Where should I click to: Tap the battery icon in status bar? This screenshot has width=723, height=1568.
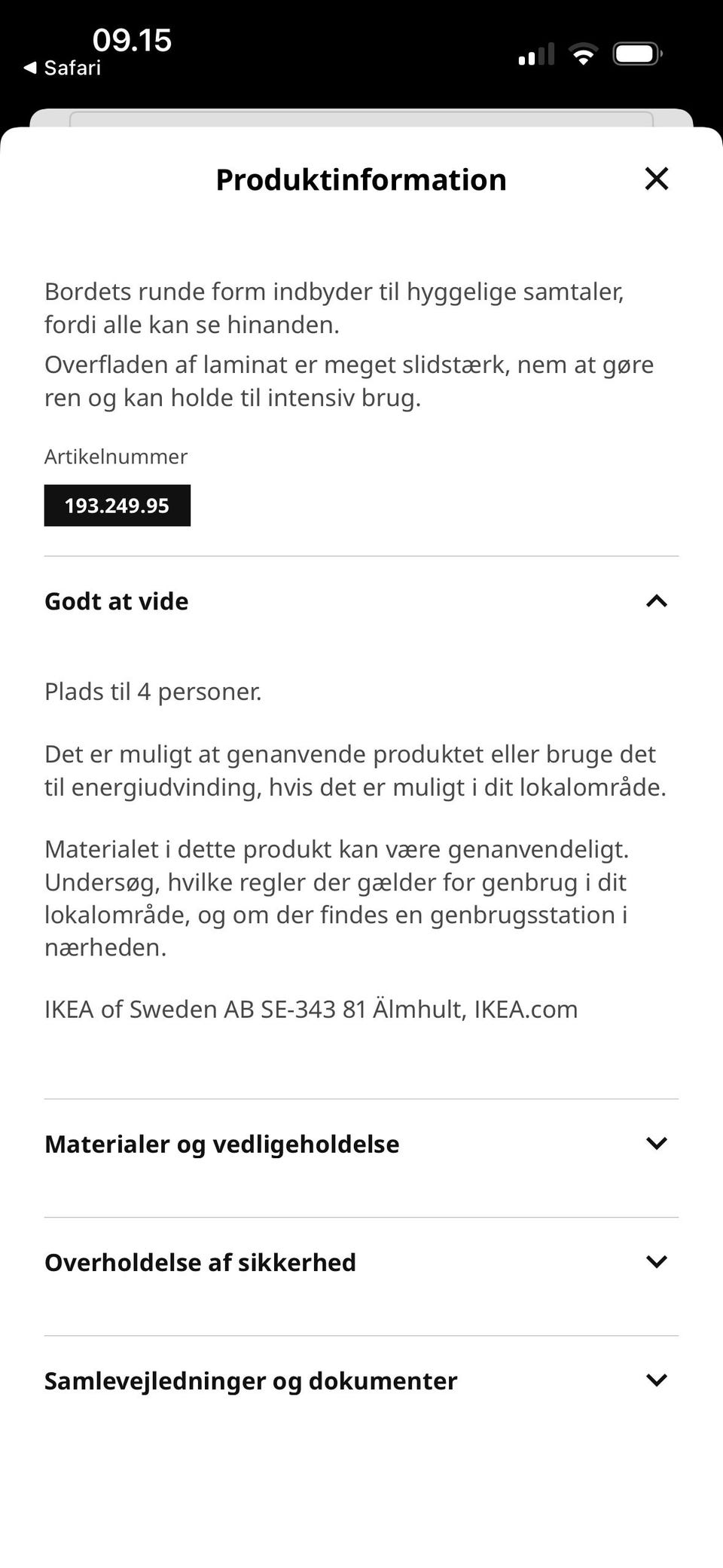(636, 53)
